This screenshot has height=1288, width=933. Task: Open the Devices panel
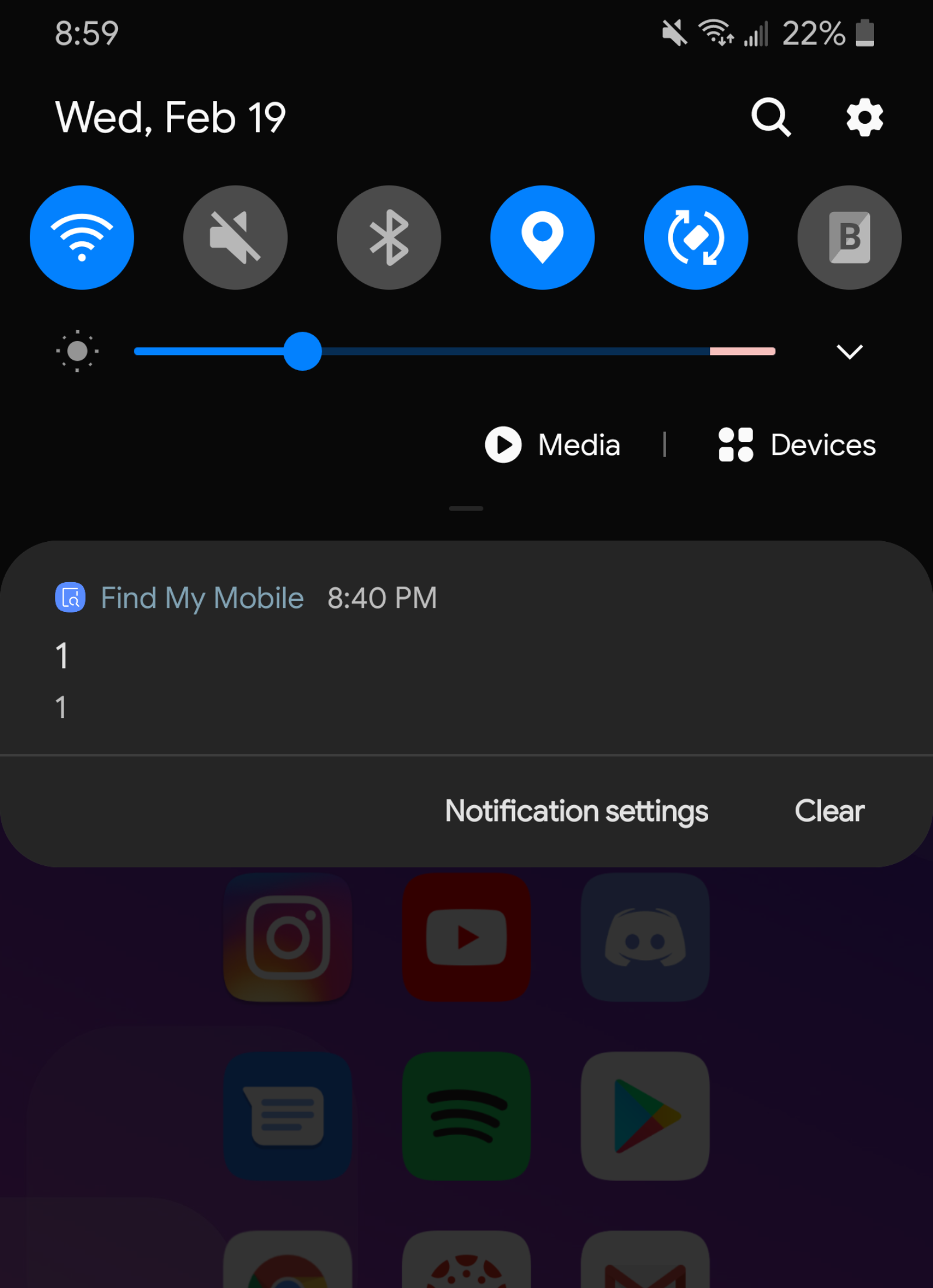pyautogui.click(x=798, y=445)
